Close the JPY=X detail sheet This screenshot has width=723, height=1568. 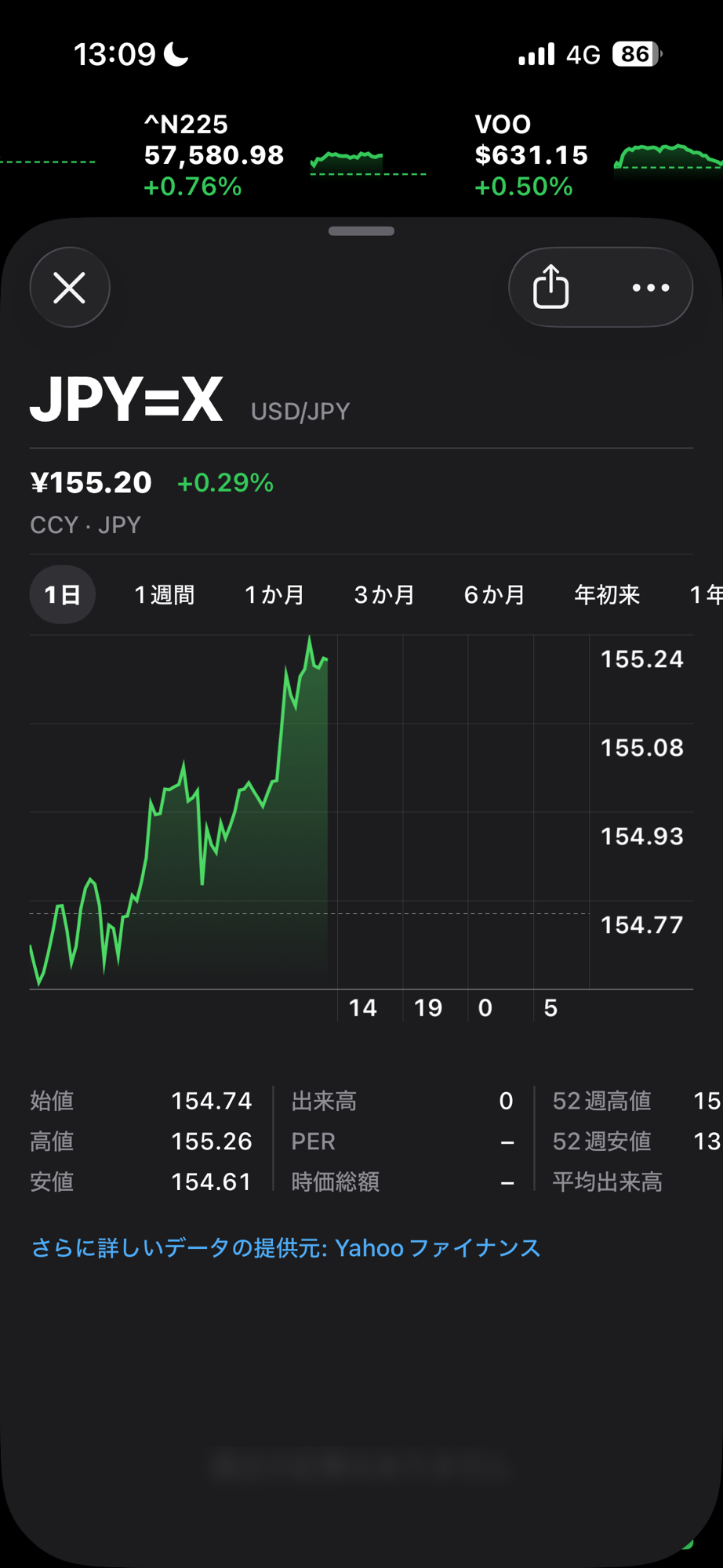tap(70, 288)
